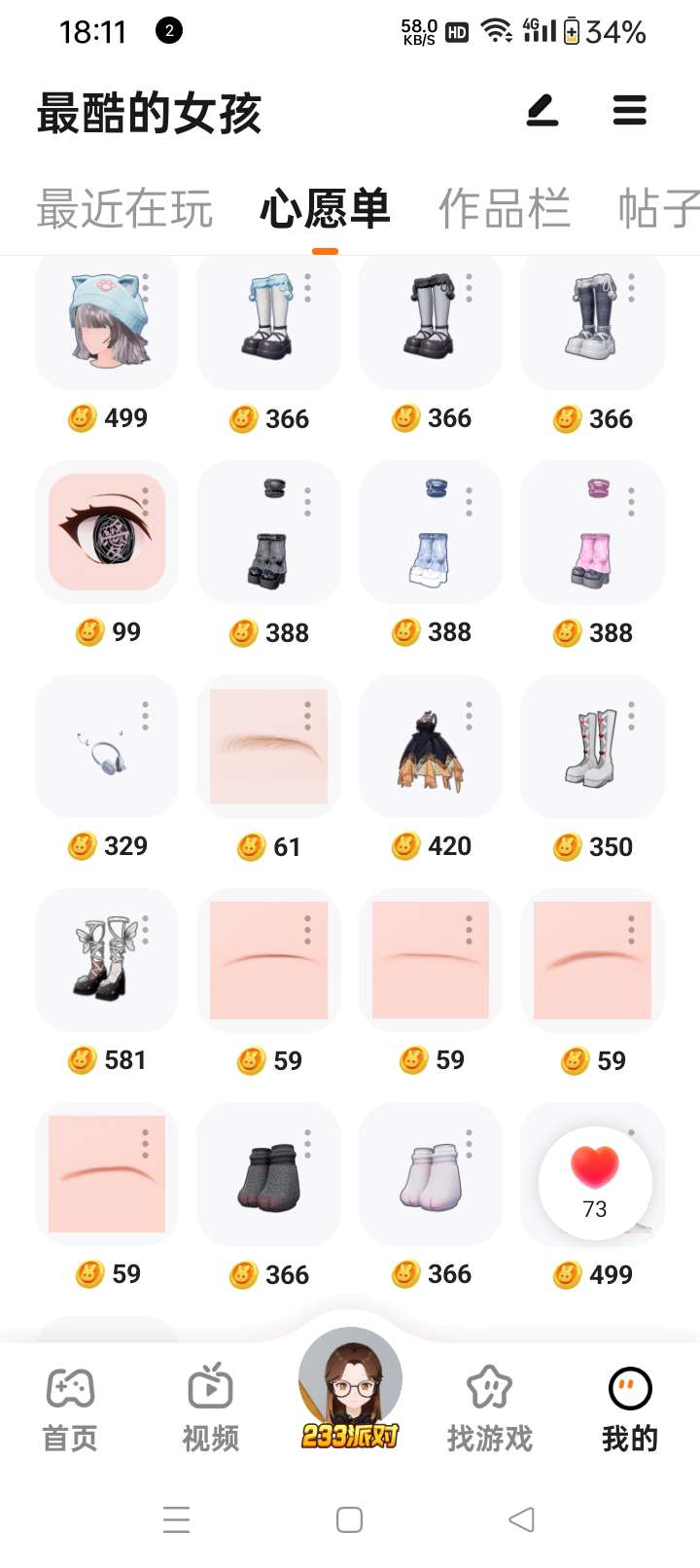
Task: Open the white boots priced 350
Action: (593, 749)
